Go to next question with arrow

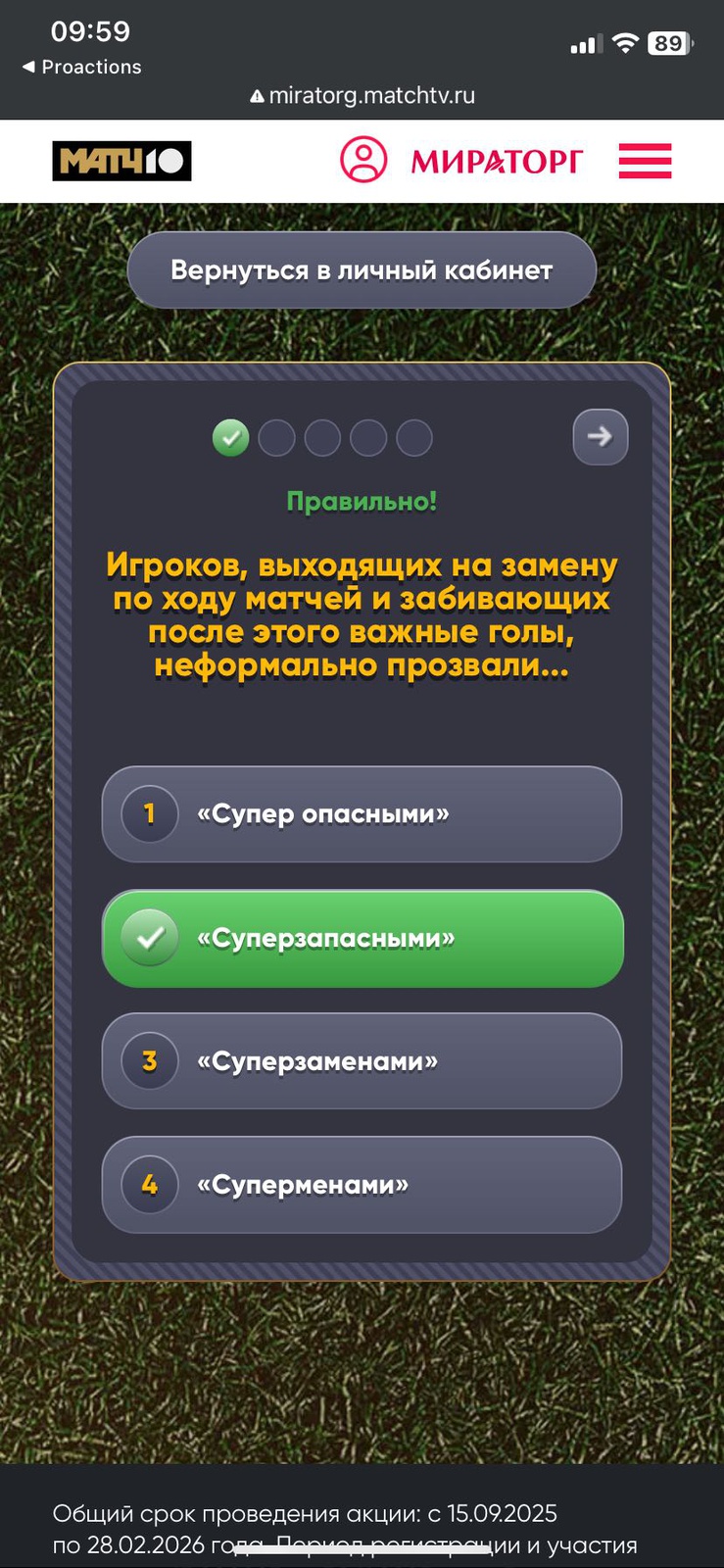pyautogui.click(x=600, y=436)
